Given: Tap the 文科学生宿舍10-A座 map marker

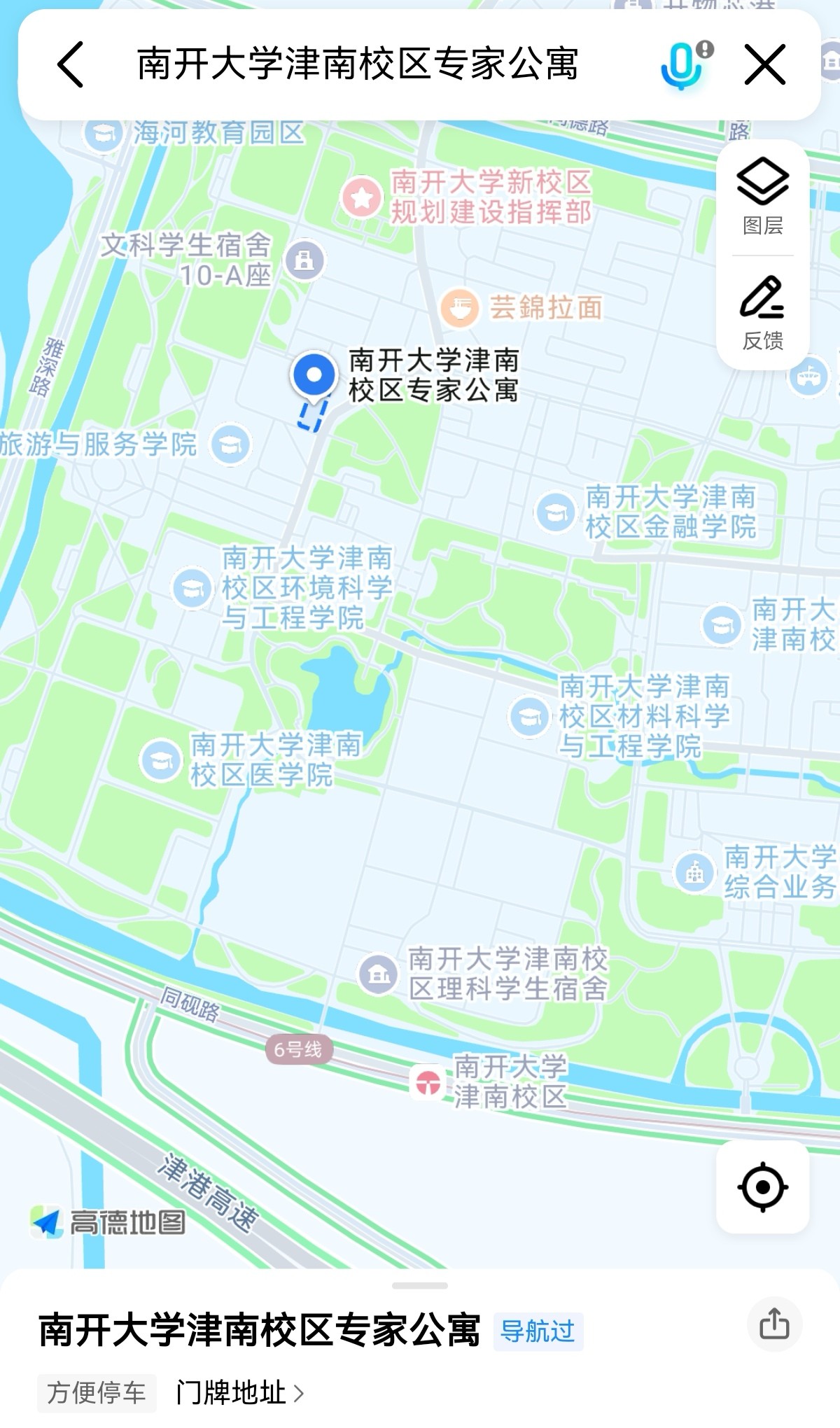Looking at the screenshot, I should (x=304, y=260).
